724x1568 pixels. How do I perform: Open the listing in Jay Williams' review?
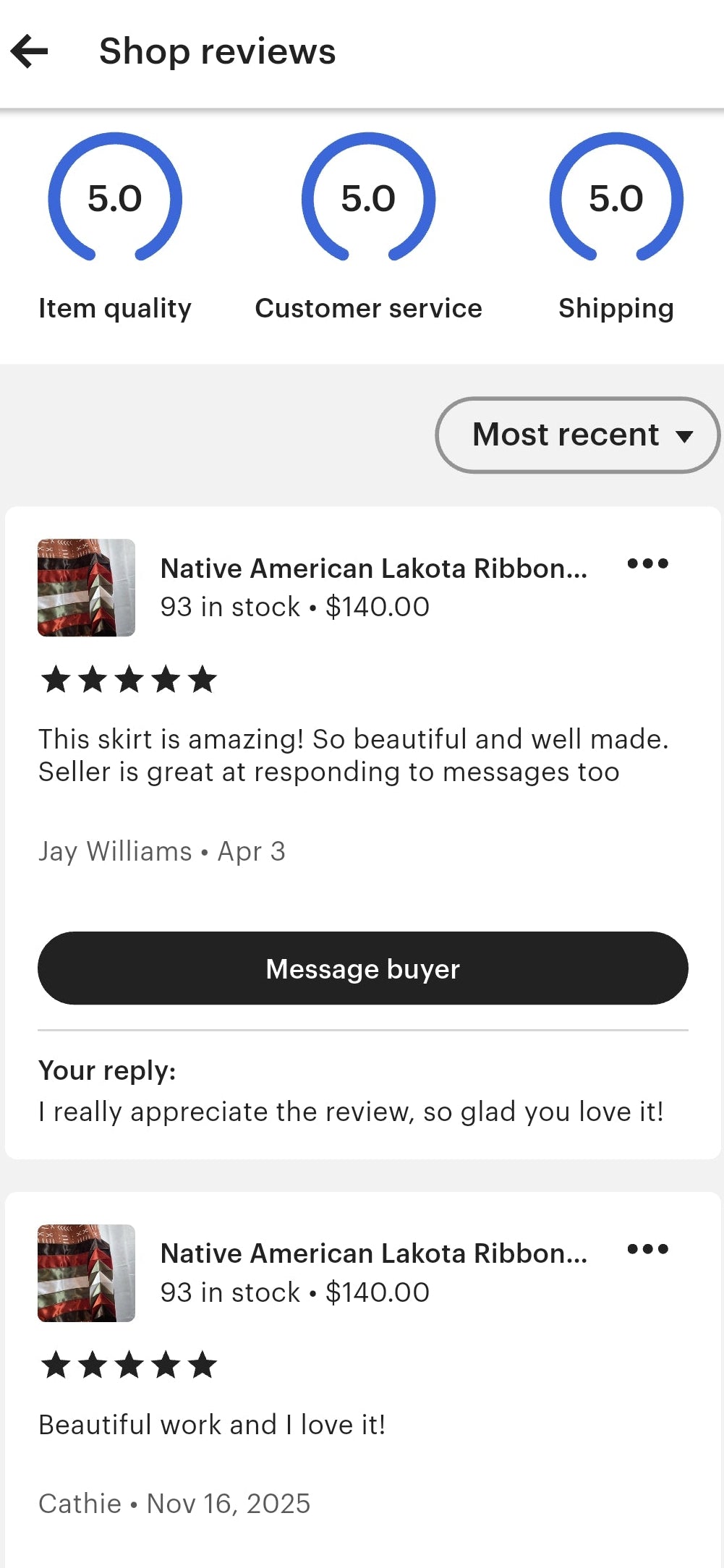(372, 569)
